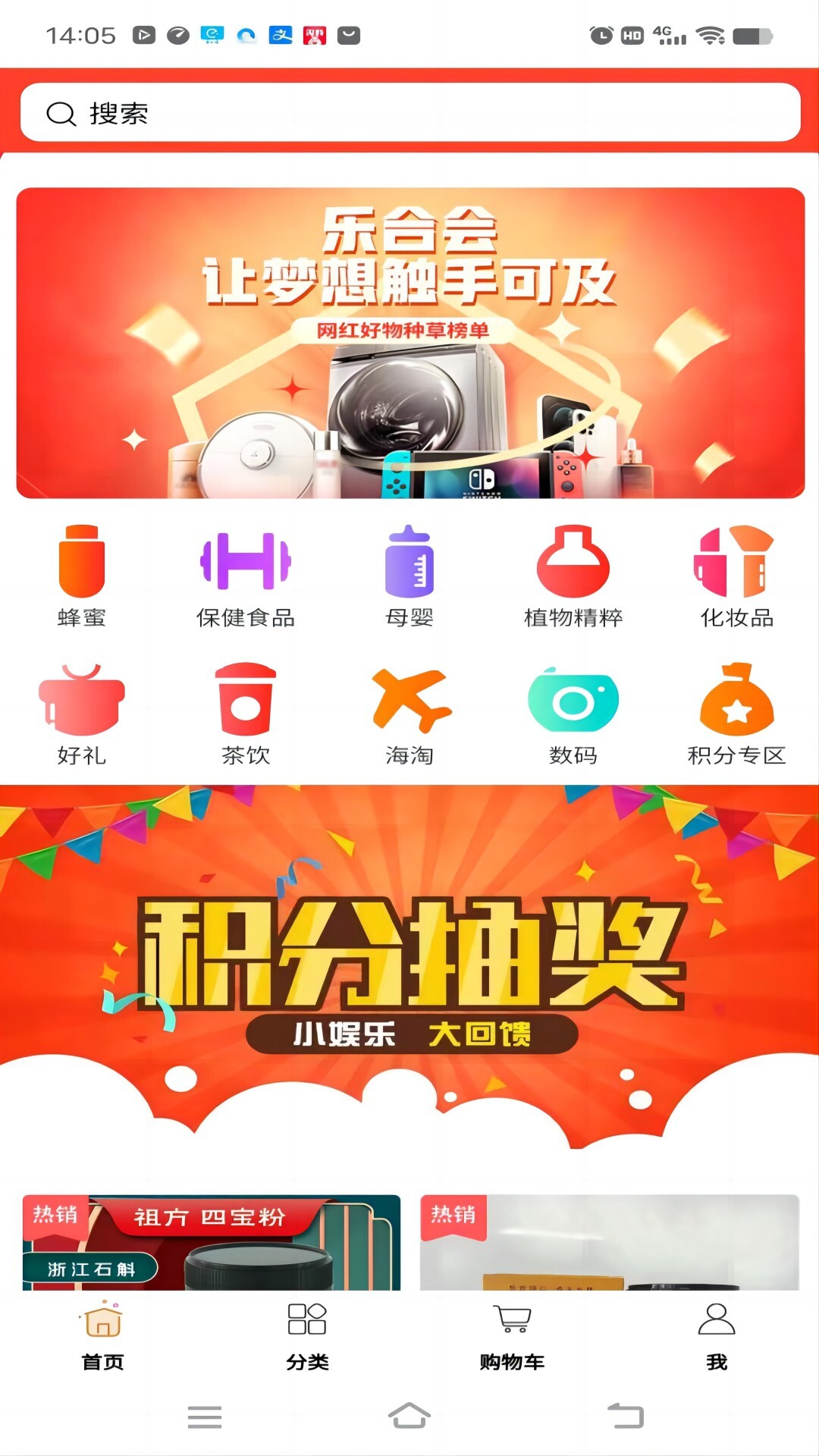819x1456 pixels.
Task: Browse the 海淘 category
Action: [409, 714]
